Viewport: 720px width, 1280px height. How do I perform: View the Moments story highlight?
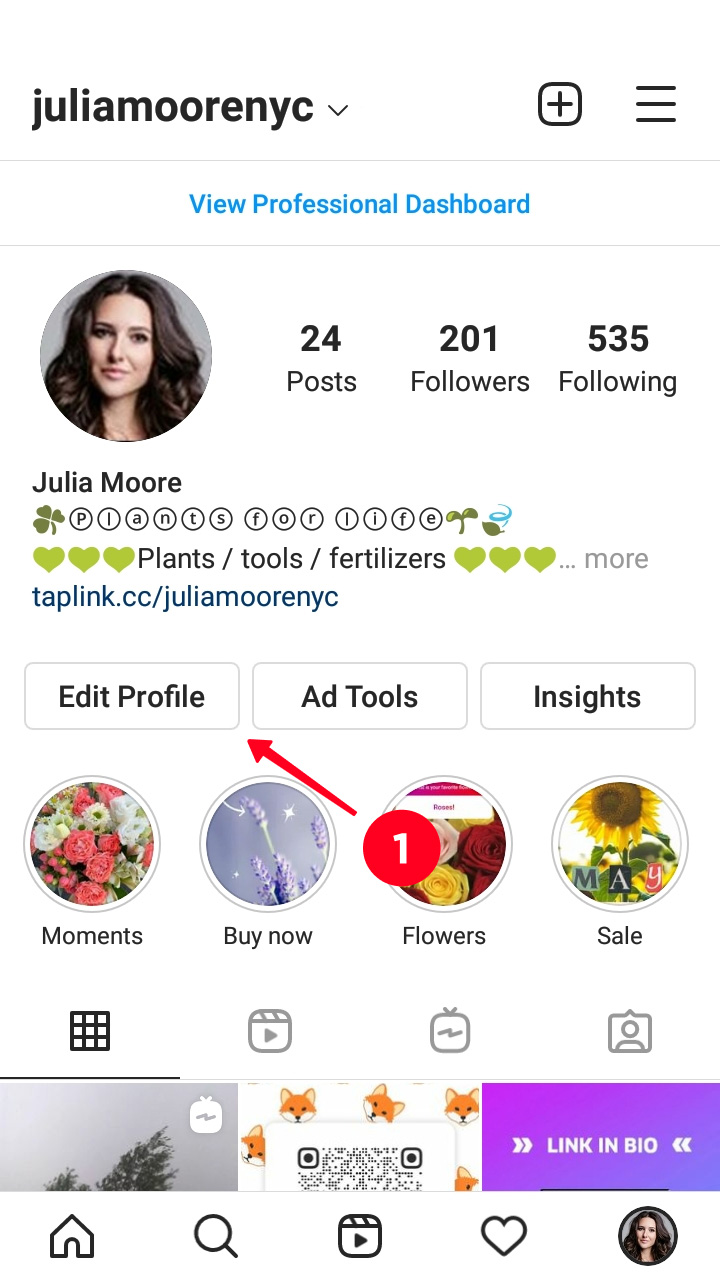point(92,844)
